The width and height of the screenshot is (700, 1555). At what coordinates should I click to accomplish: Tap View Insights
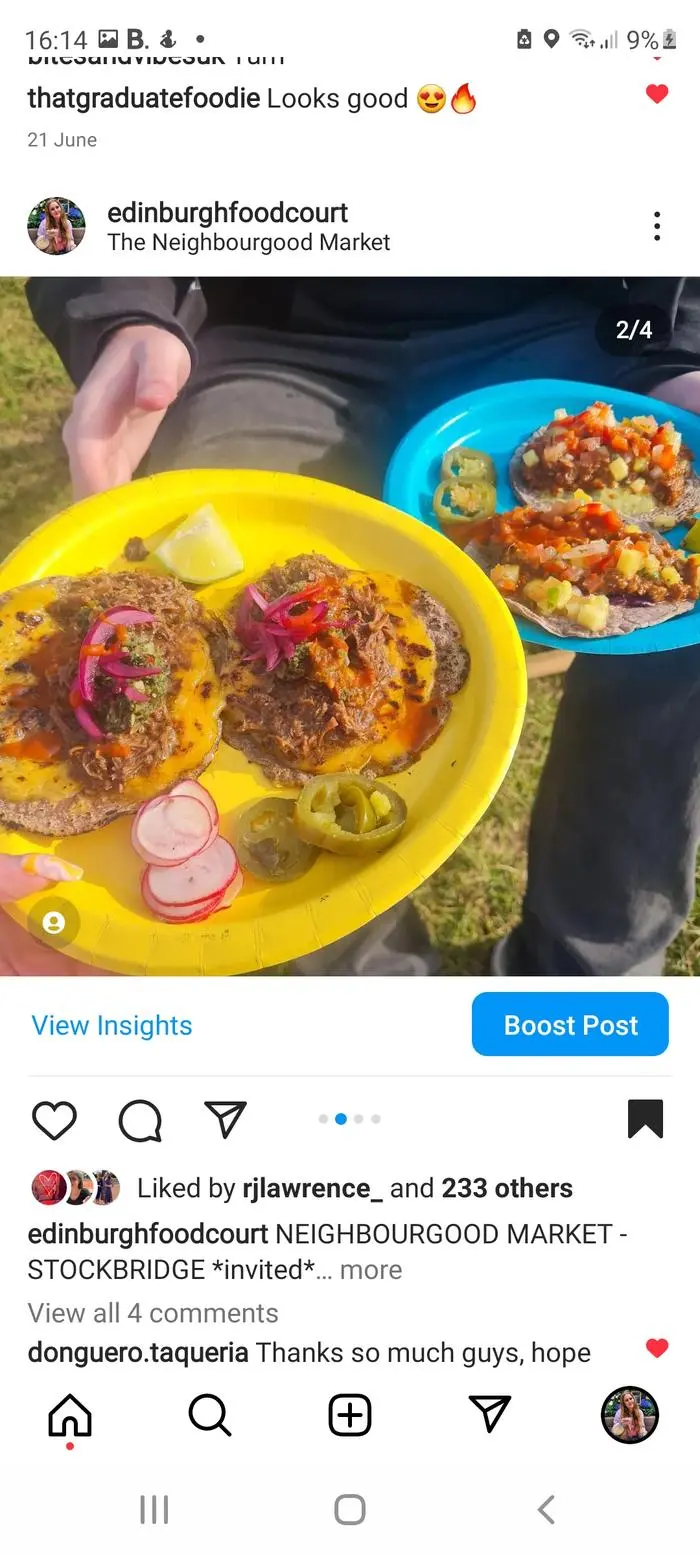tap(111, 1025)
